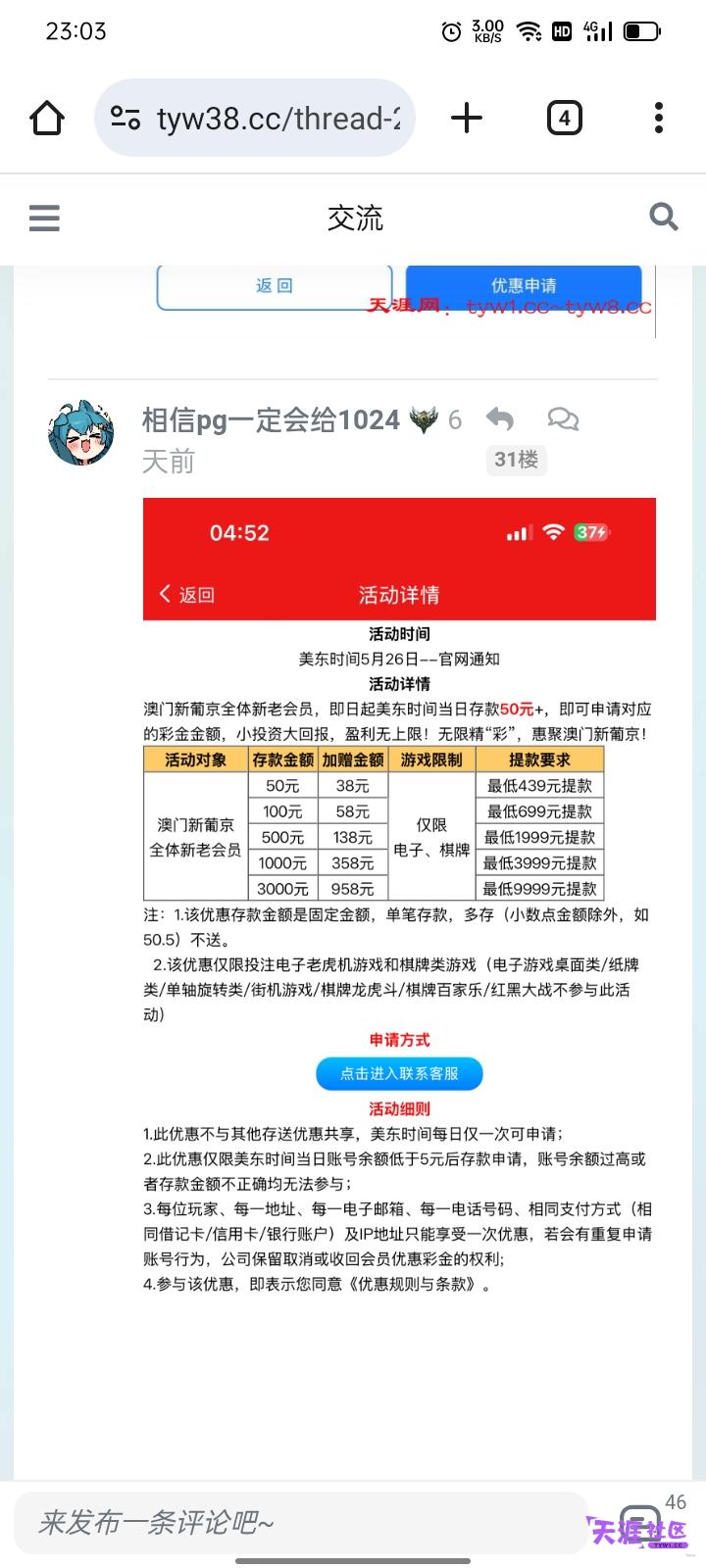Screen dimensions: 706x1568
Task: Tap the 来发布一条评论吧 comment box
Action: [x=300, y=1522]
